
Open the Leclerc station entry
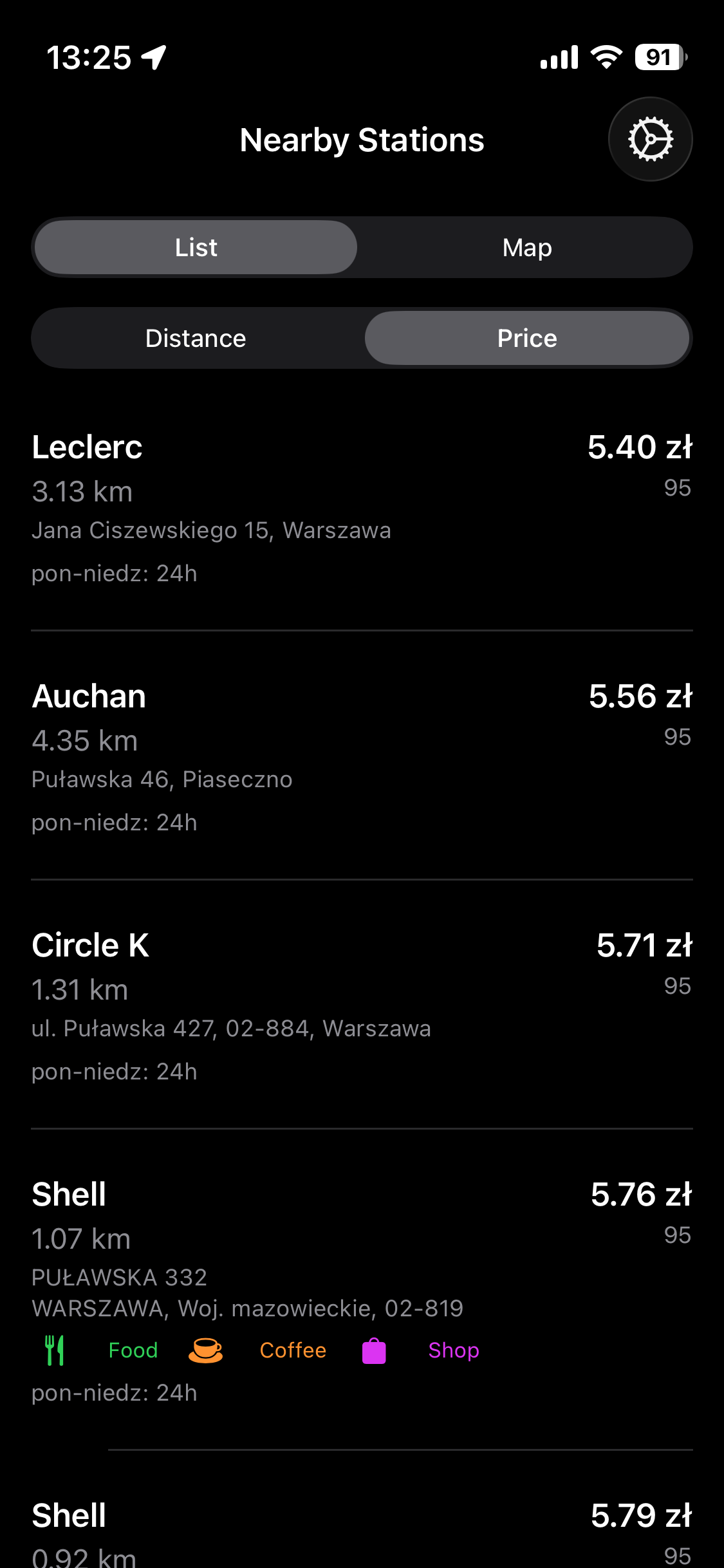tap(257, 509)
